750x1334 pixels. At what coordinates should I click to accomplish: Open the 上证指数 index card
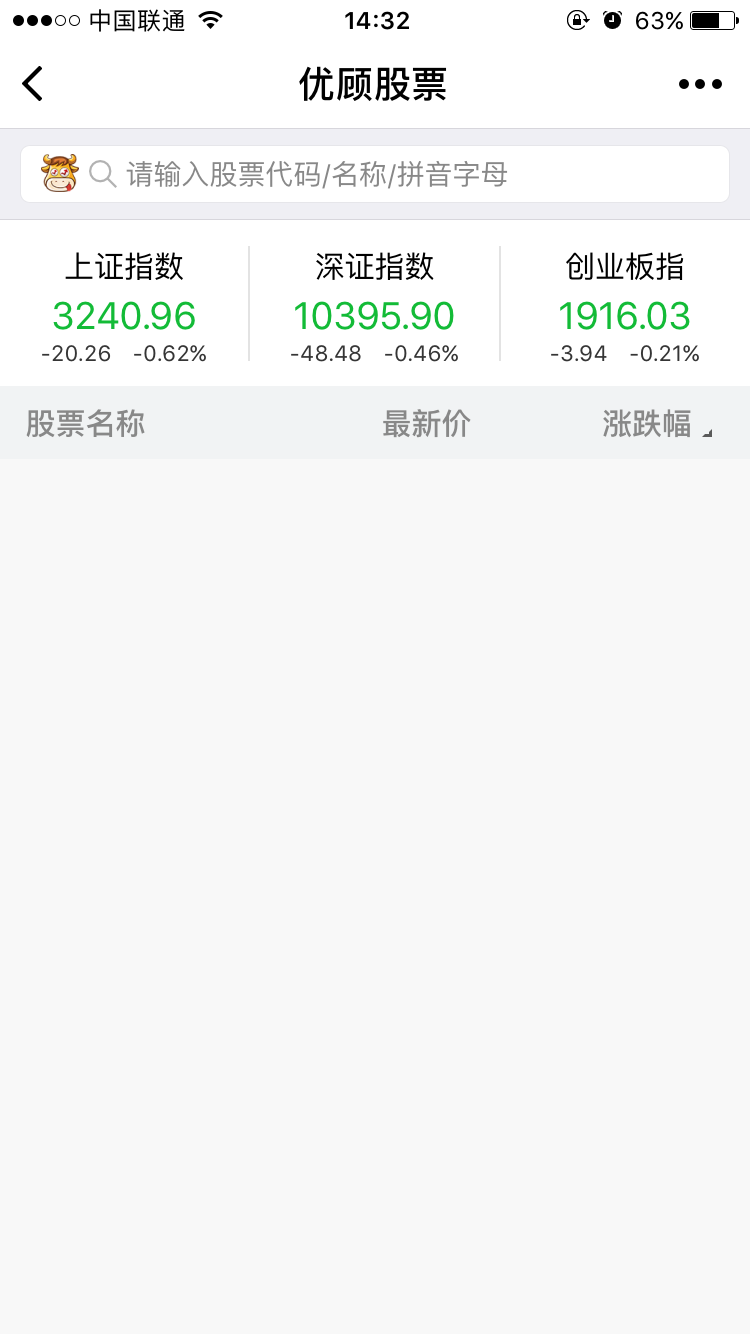[x=124, y=305]
